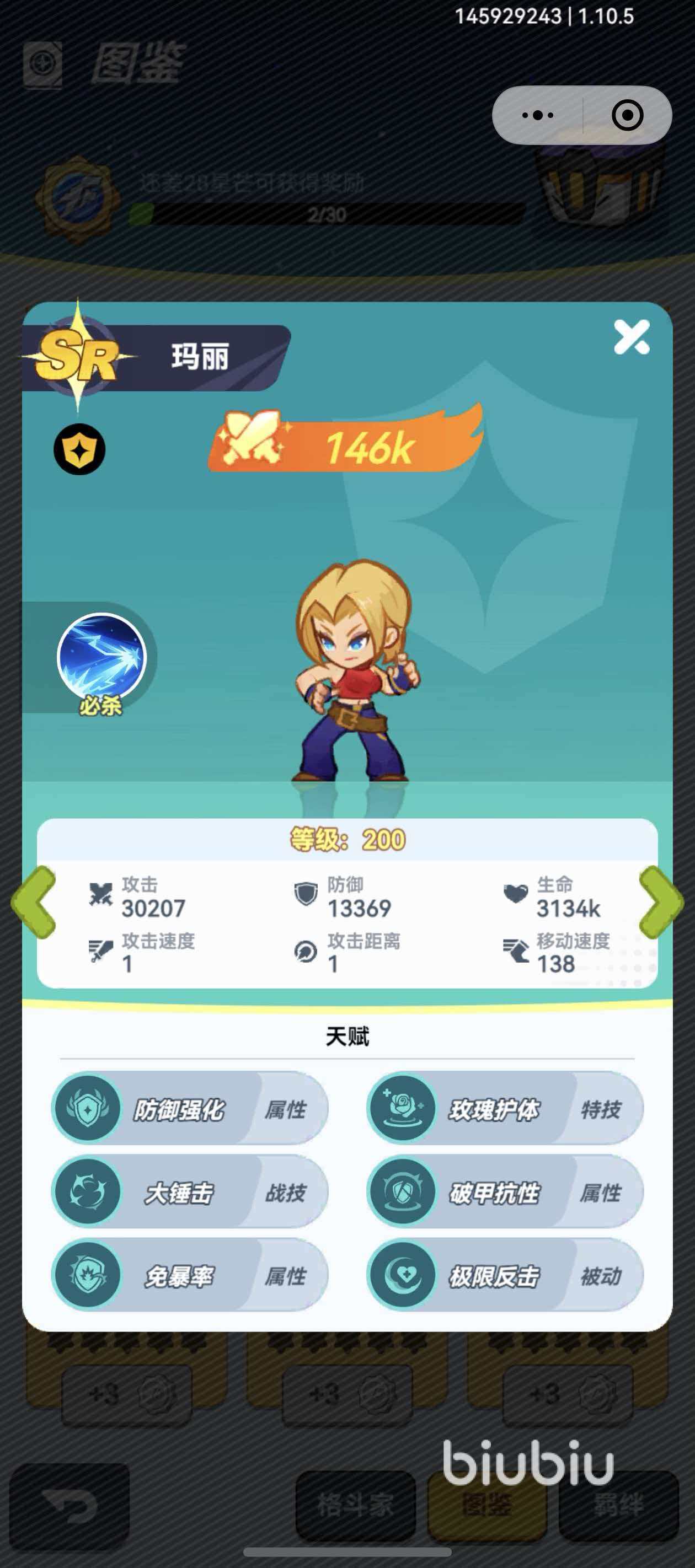
Task: Open the 大锤击 talent details
Action: click(189, 1192)
